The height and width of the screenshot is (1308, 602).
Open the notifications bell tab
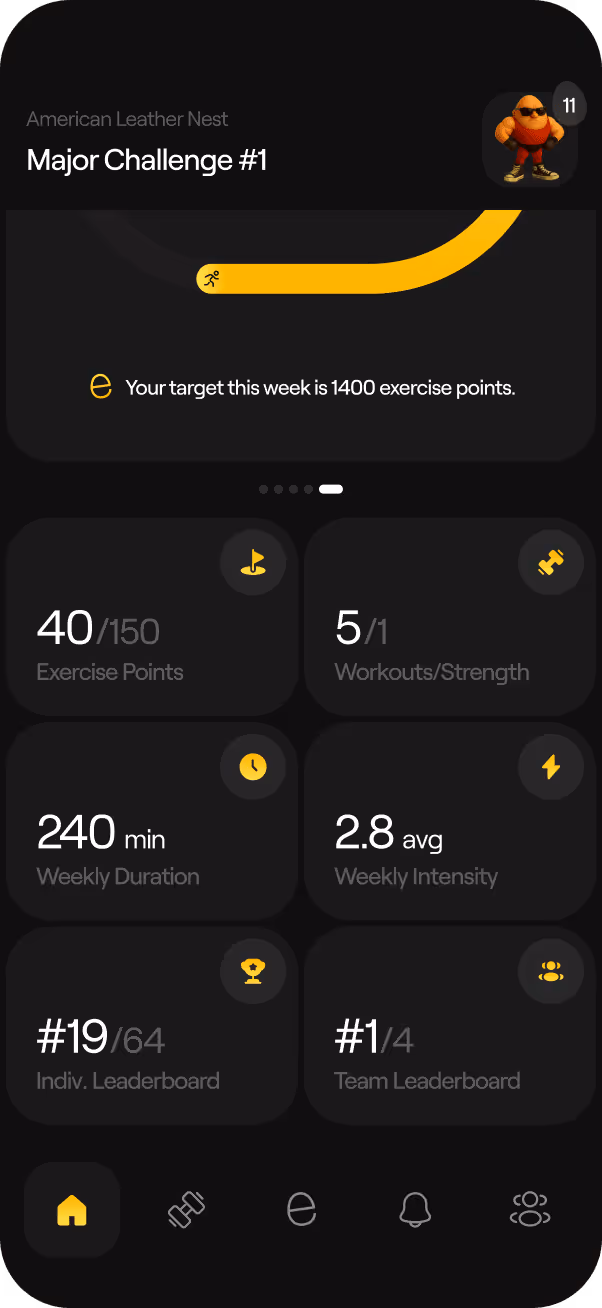(x=415, y=1210)
